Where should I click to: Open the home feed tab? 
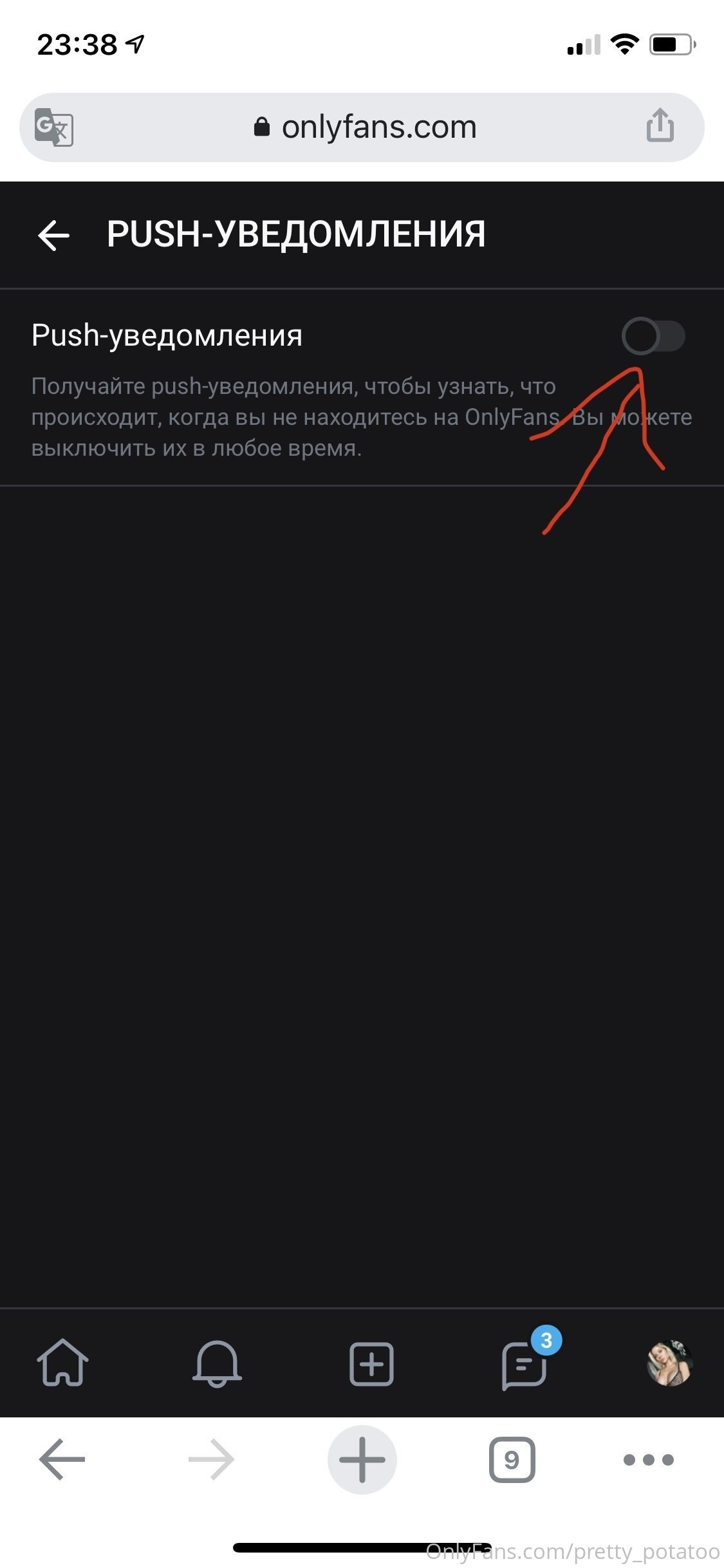[62, 1362]
